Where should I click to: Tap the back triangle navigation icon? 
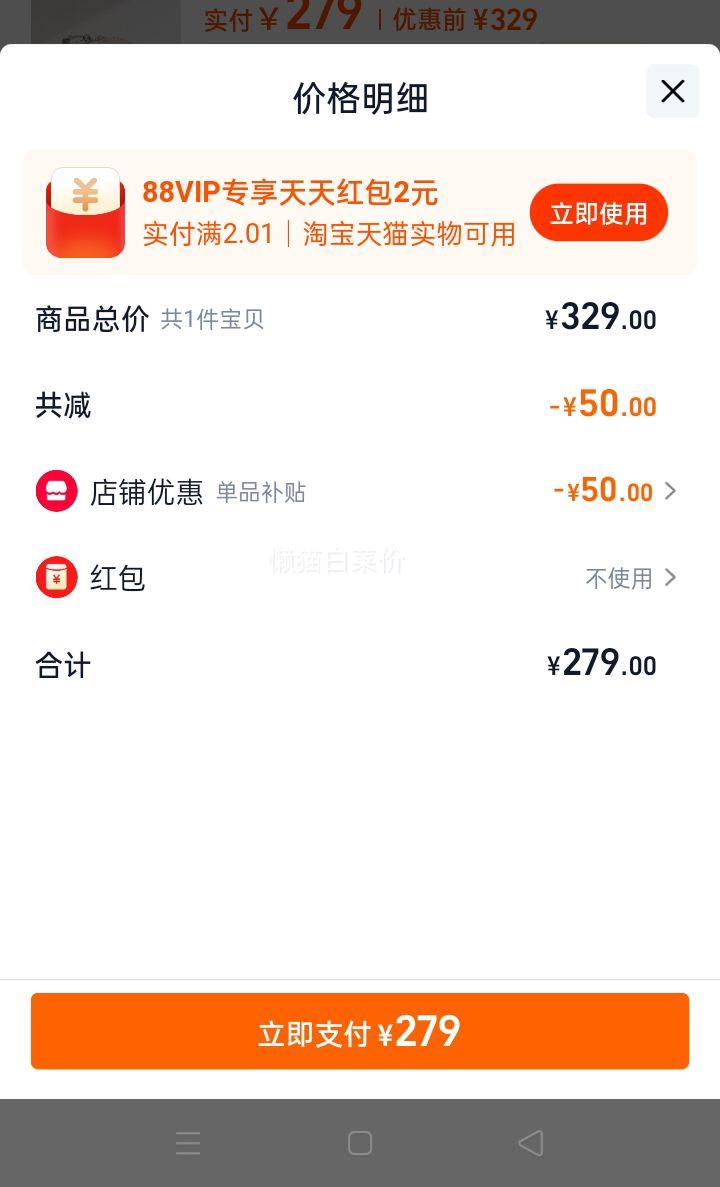tap(531, 1141)
